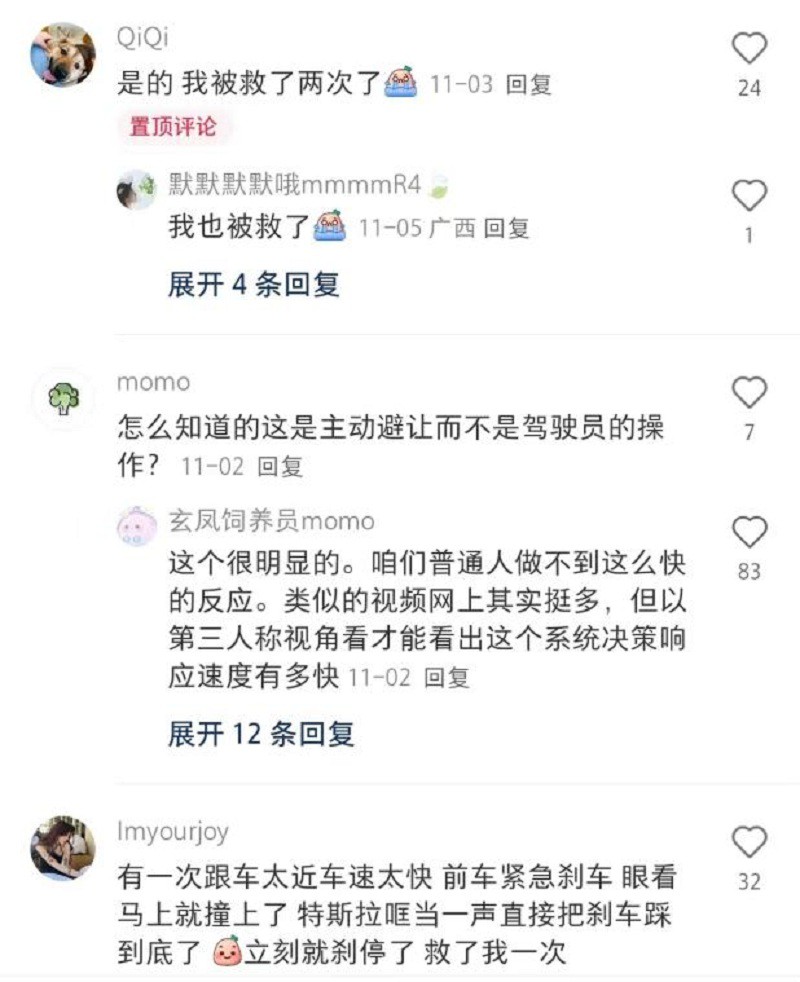
Task: Like 玄凤饲养员momo's reply
Action: (x=749, y=531)
